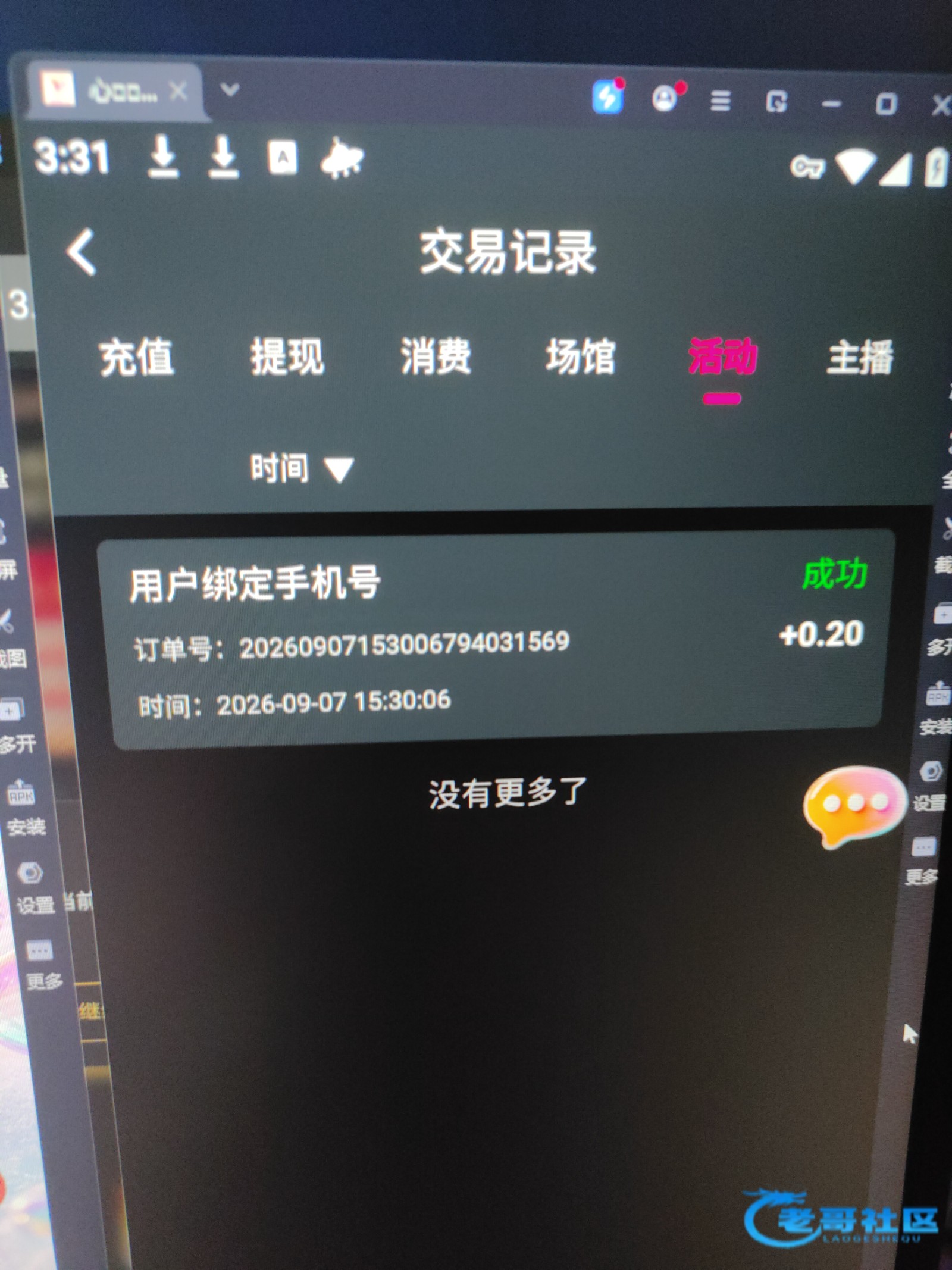This screenshot has width=952, height=1270.
Task: Minimize the emulator window
Action: (x=831, y=105)
